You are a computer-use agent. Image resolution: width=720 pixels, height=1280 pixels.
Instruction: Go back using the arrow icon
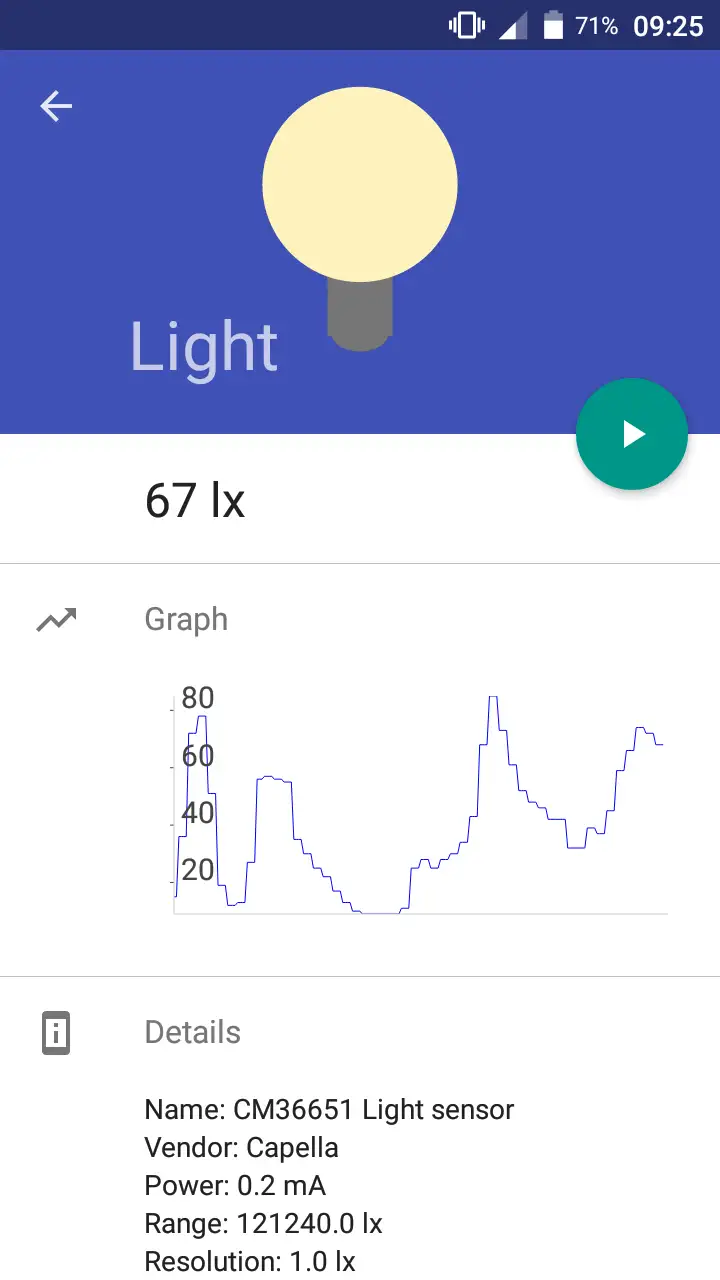[x=56, y=106]
